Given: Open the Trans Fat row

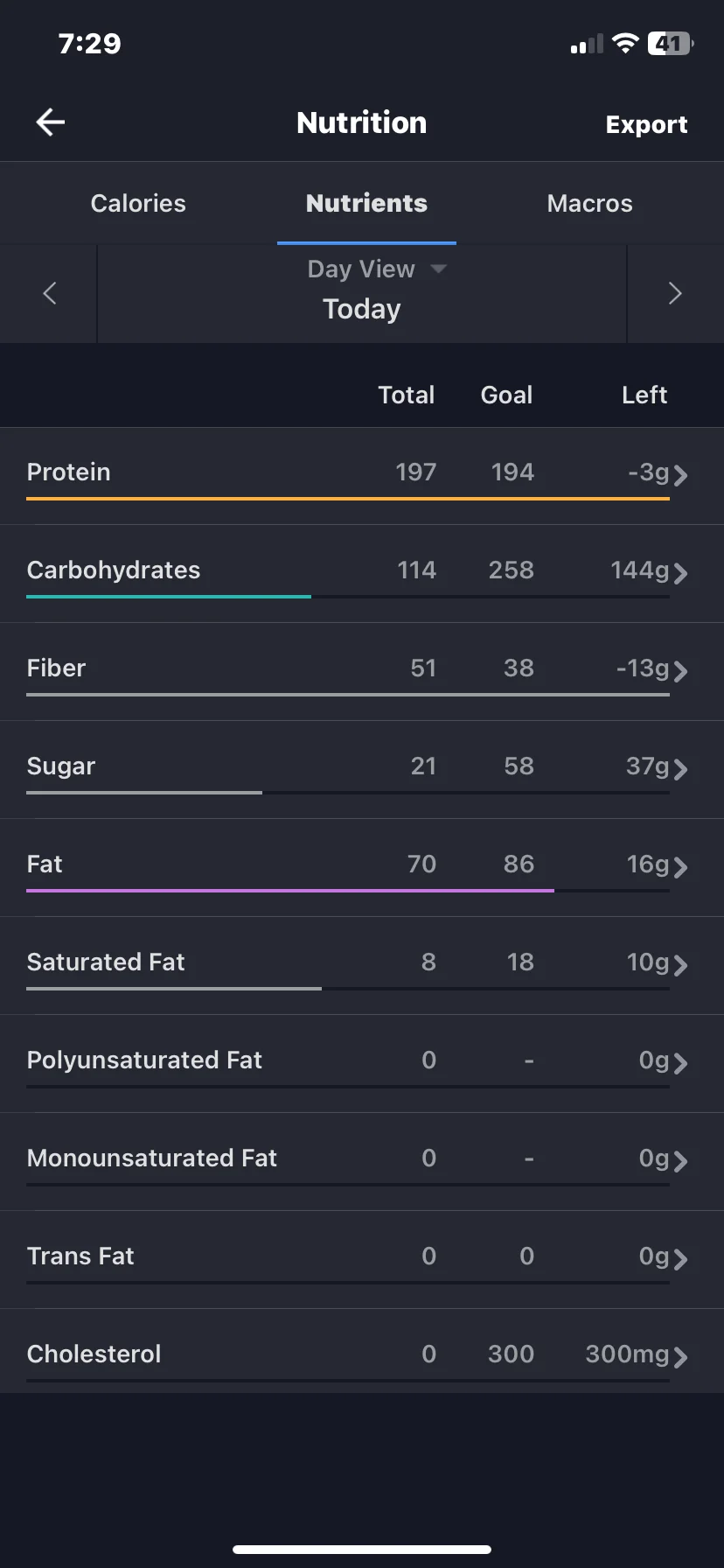Looking at the screenshot, I should [362, 1260].
